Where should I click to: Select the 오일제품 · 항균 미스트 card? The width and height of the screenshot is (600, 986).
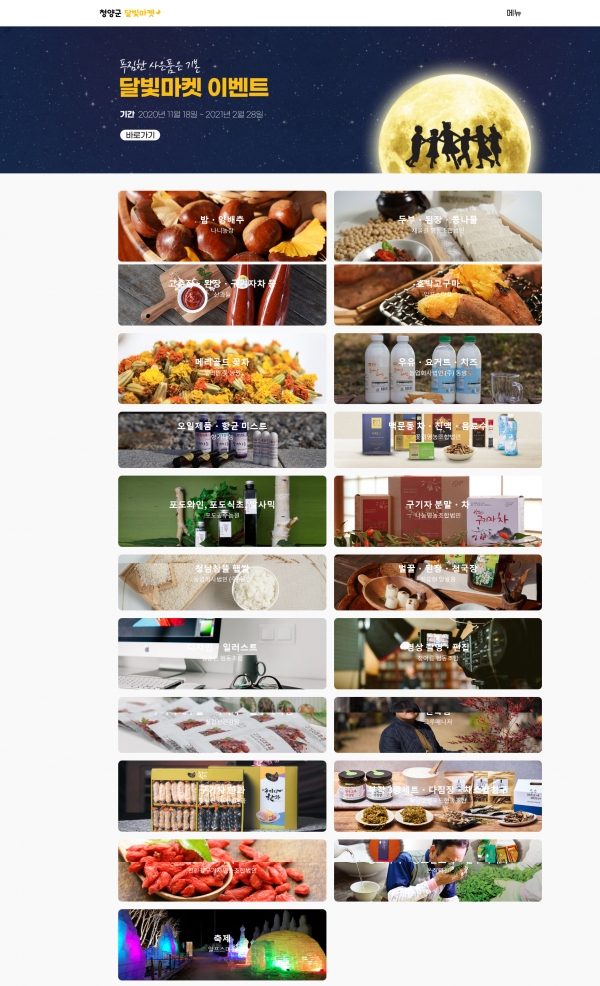click(x=222, y=440)
